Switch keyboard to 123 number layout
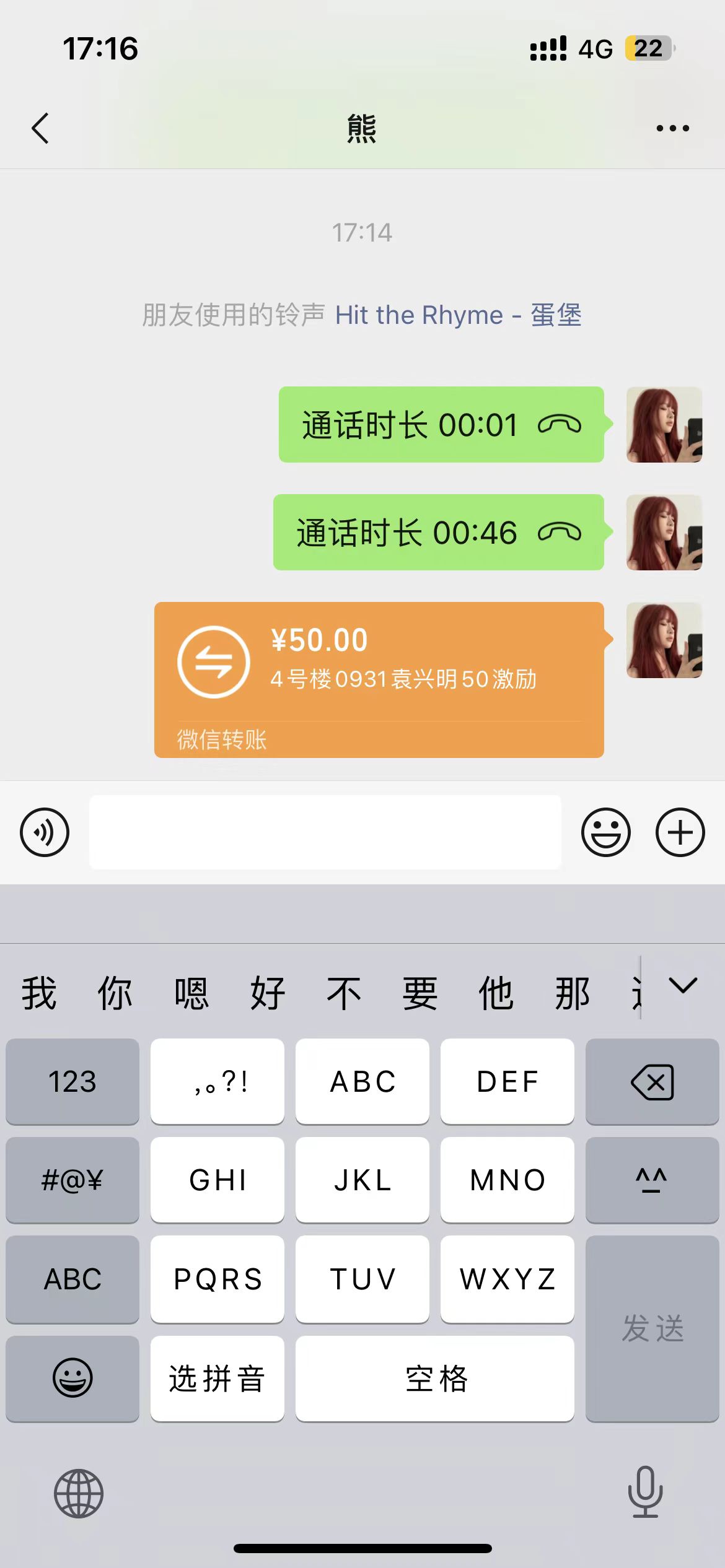 [x=72, y=1082]
